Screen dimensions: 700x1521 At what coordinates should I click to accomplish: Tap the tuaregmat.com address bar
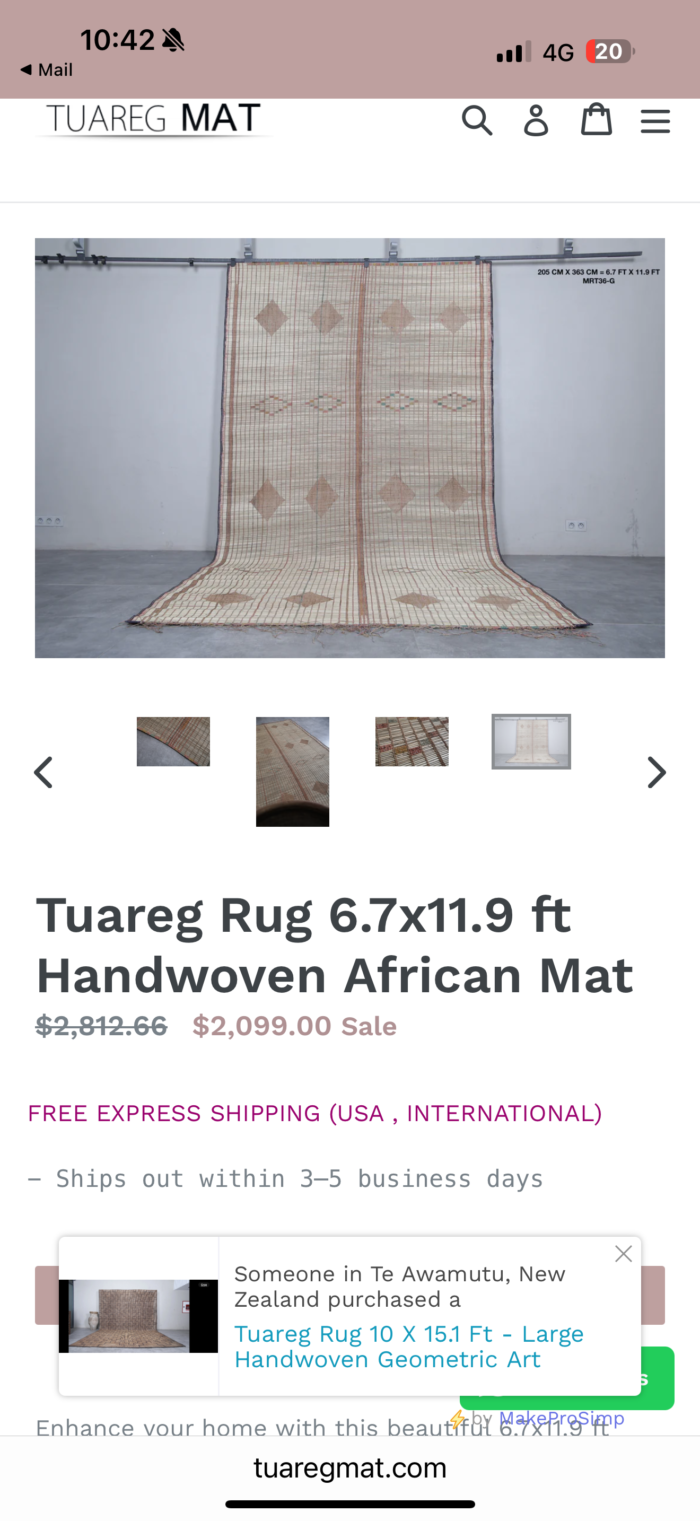click(350, 1468)
